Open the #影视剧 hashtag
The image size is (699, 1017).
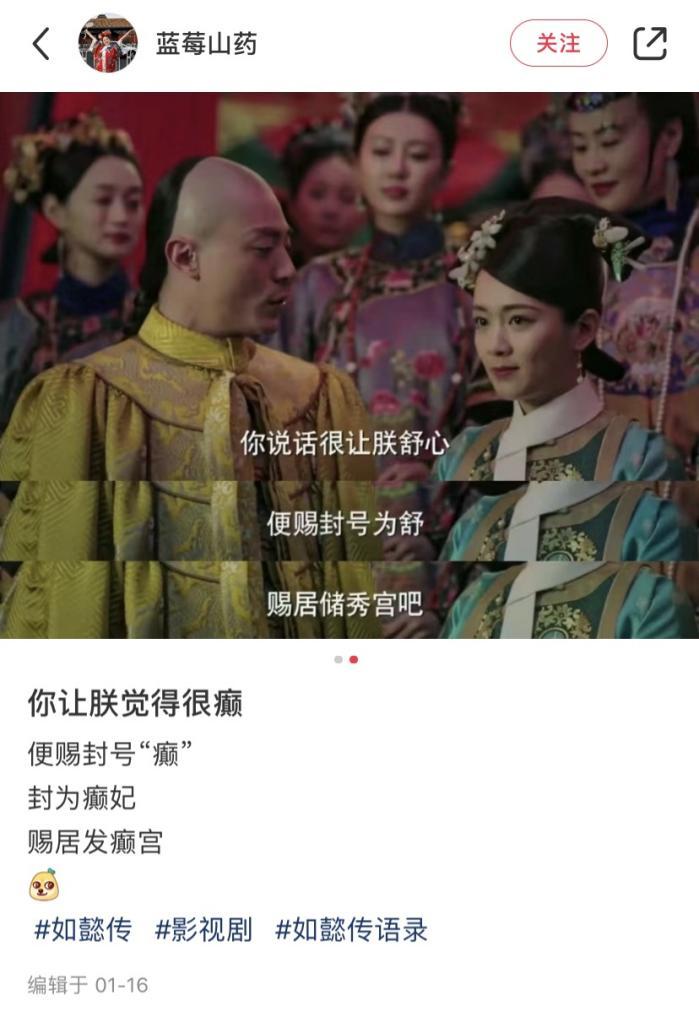point(203,930)
